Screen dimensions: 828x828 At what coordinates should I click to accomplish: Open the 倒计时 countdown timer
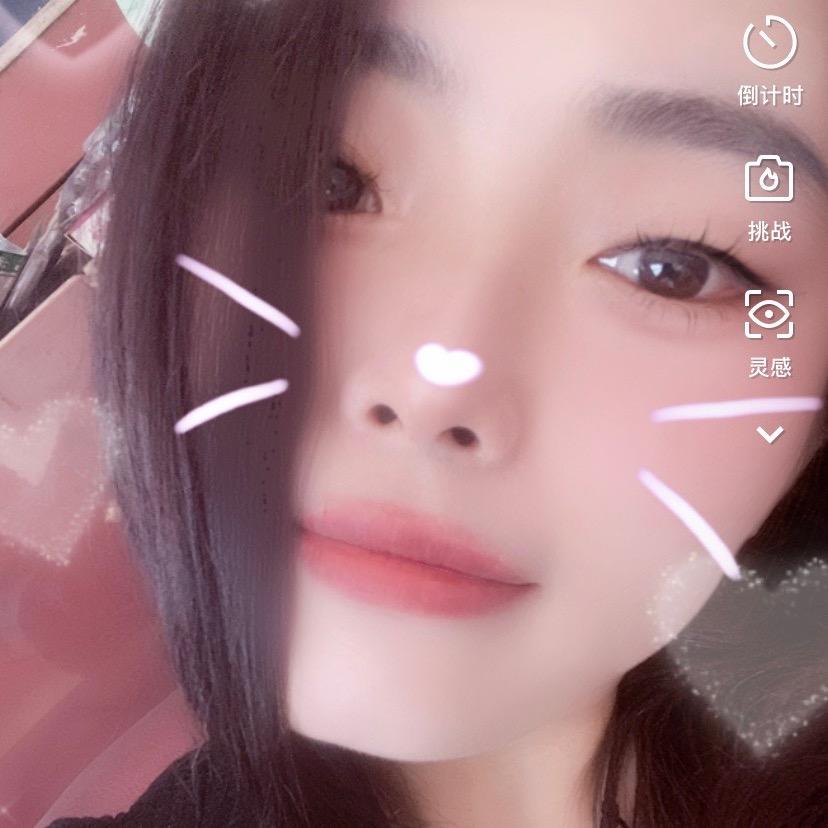(769, 42)
